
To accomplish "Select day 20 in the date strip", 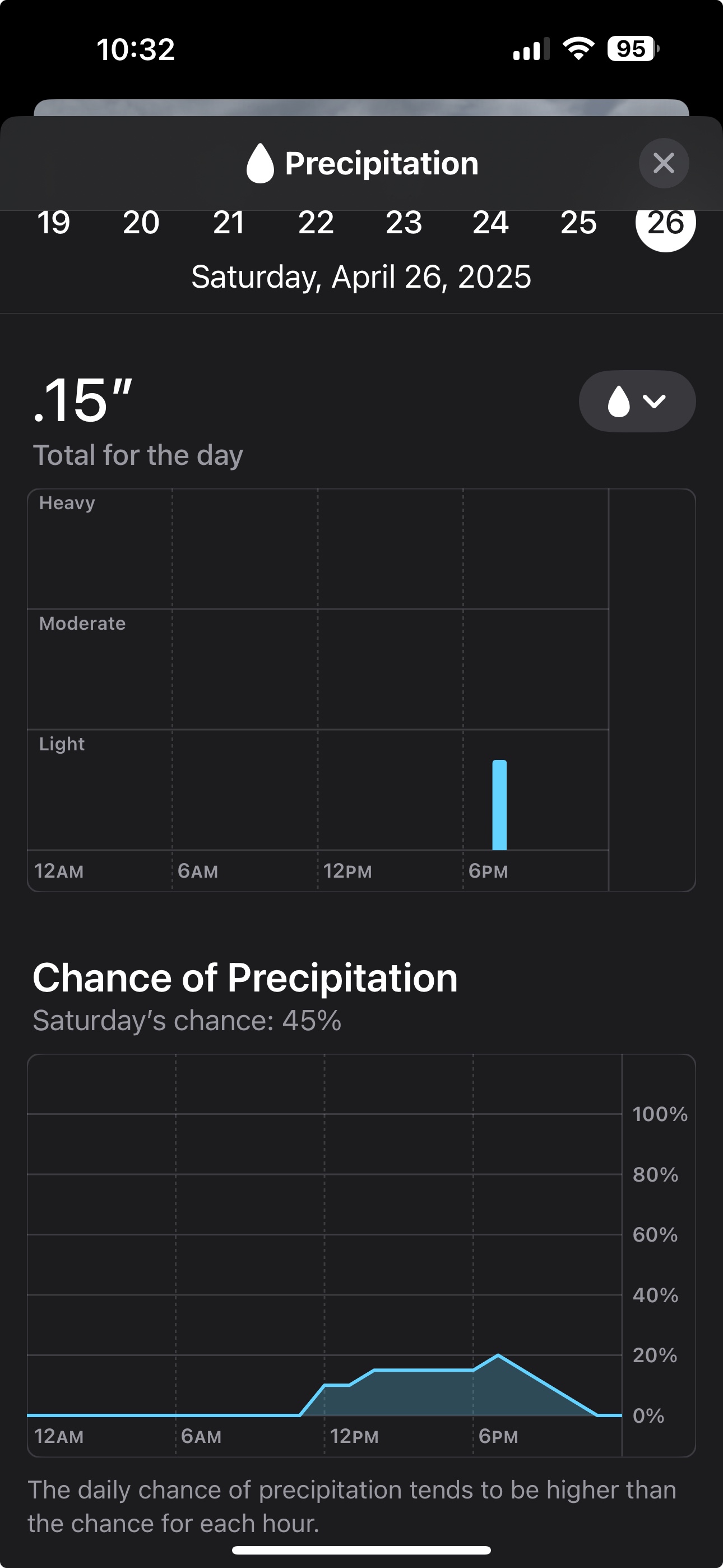I will pos(141,223).
